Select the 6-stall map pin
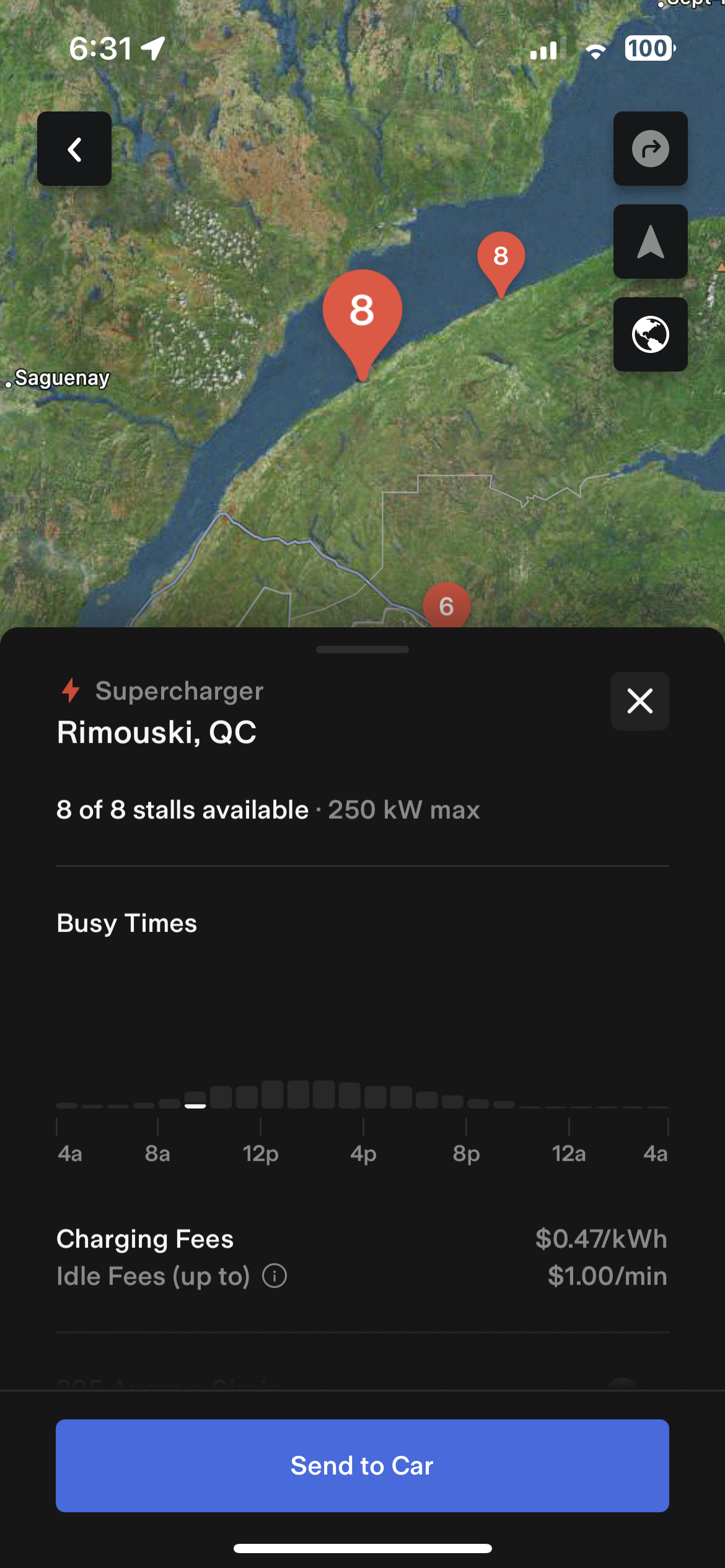This screenshot has width=725, height=1568. click(x=446, y=605)
